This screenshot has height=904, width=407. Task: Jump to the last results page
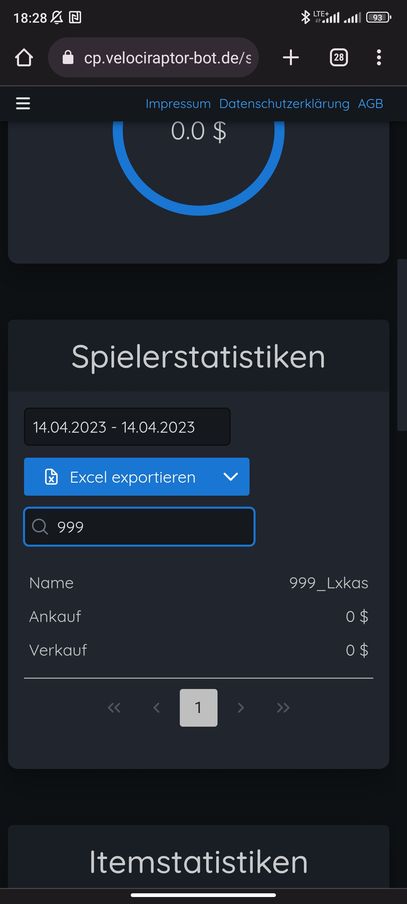click(x=283, y=708)
